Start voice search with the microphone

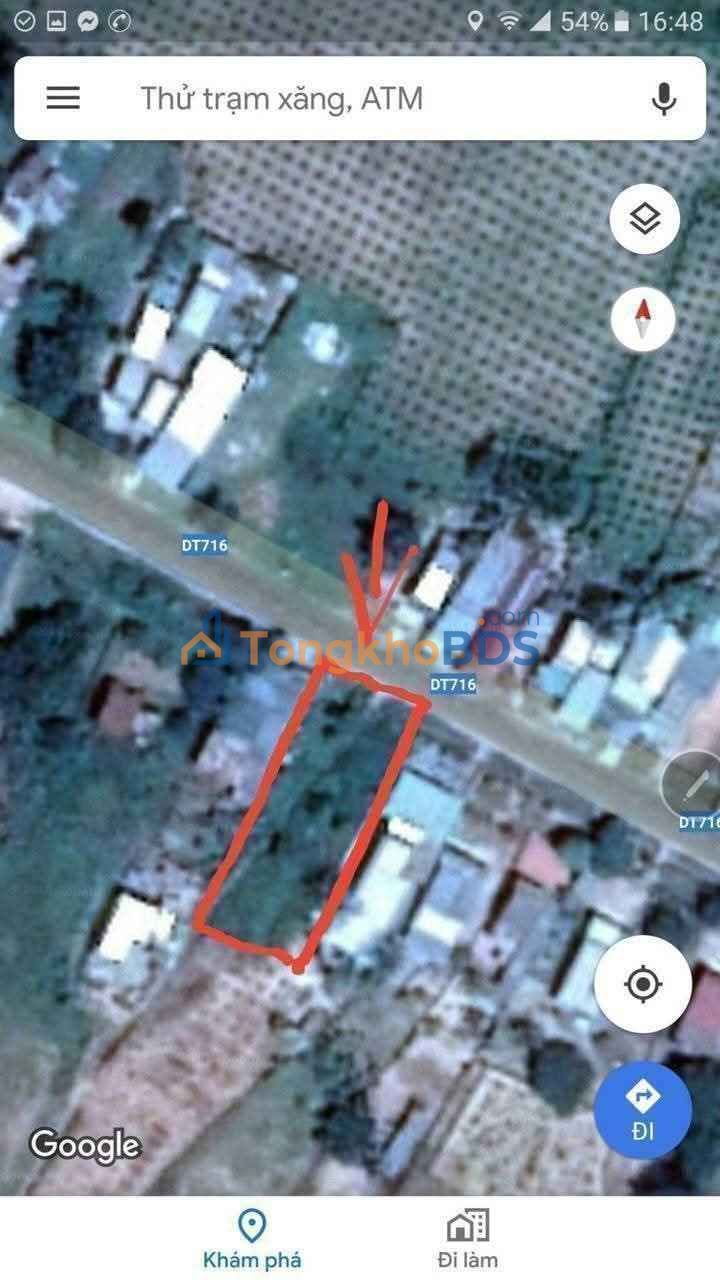tap(663, 99)
